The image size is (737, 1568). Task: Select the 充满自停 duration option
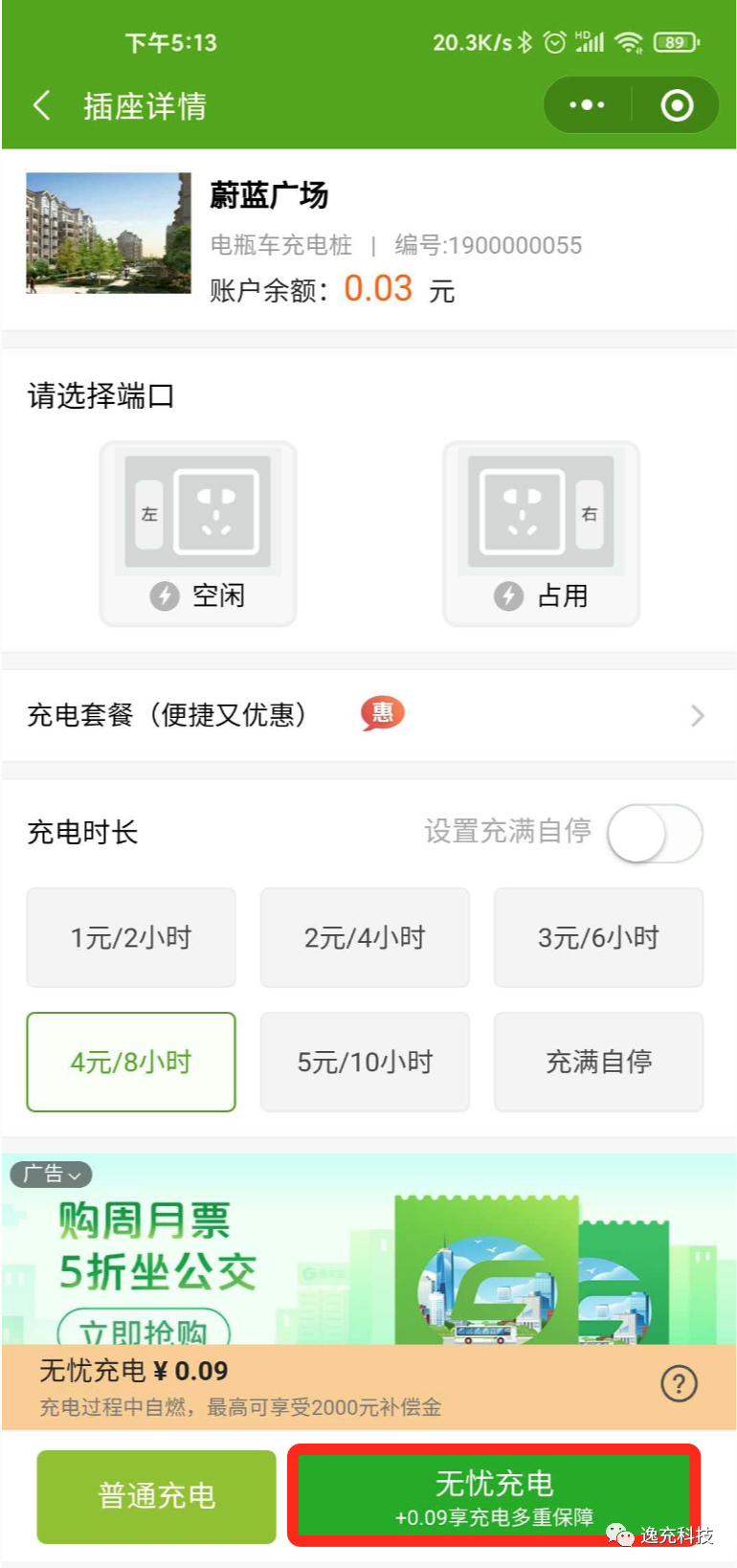coord(598,1062)
